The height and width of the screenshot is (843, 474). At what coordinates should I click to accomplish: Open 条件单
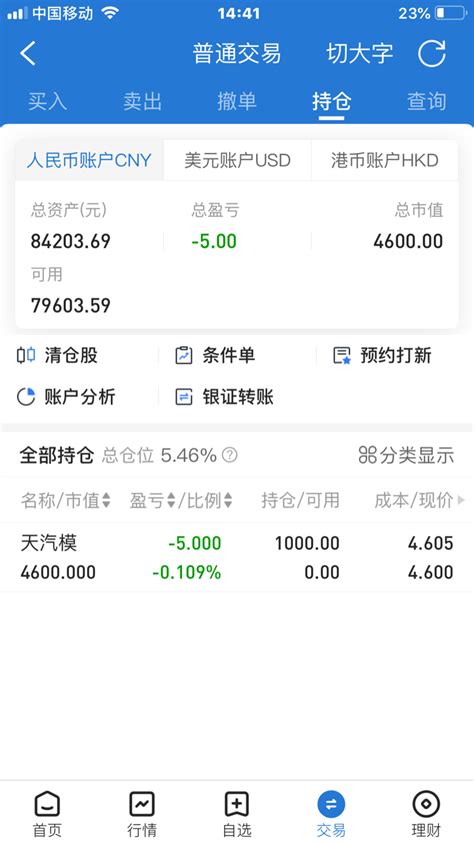215,355
